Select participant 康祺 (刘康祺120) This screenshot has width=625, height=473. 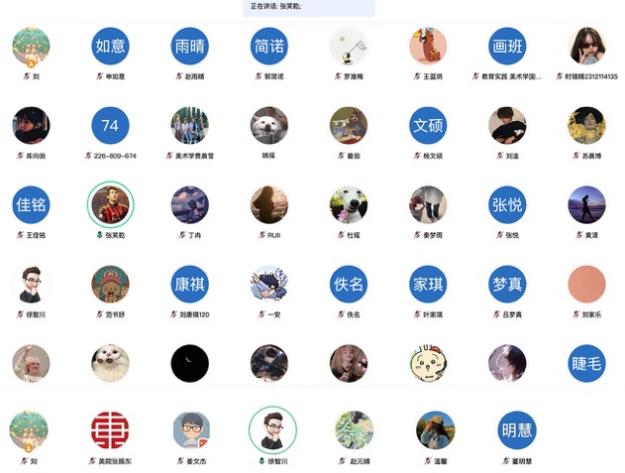coord(190,284)
